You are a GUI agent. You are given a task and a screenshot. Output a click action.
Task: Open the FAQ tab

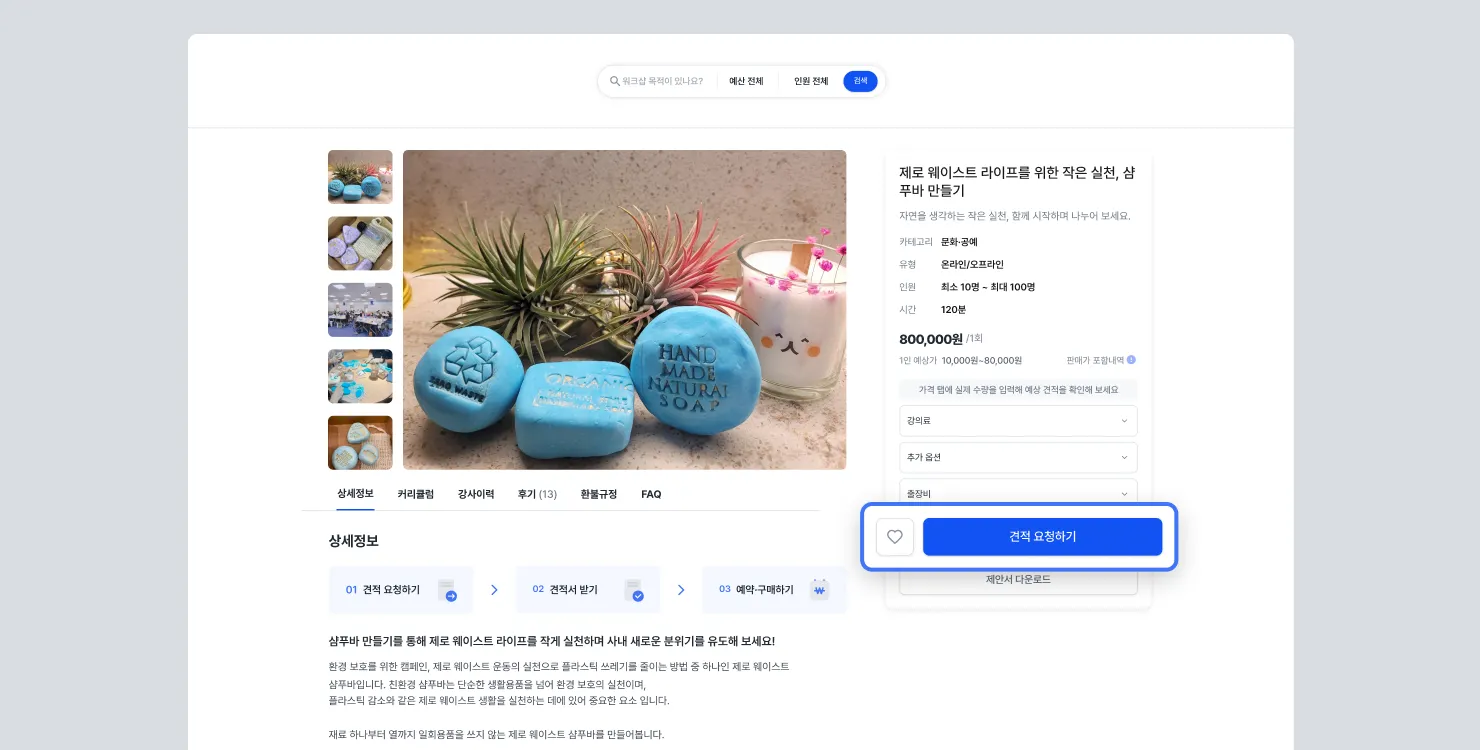[x=651, y=494]
